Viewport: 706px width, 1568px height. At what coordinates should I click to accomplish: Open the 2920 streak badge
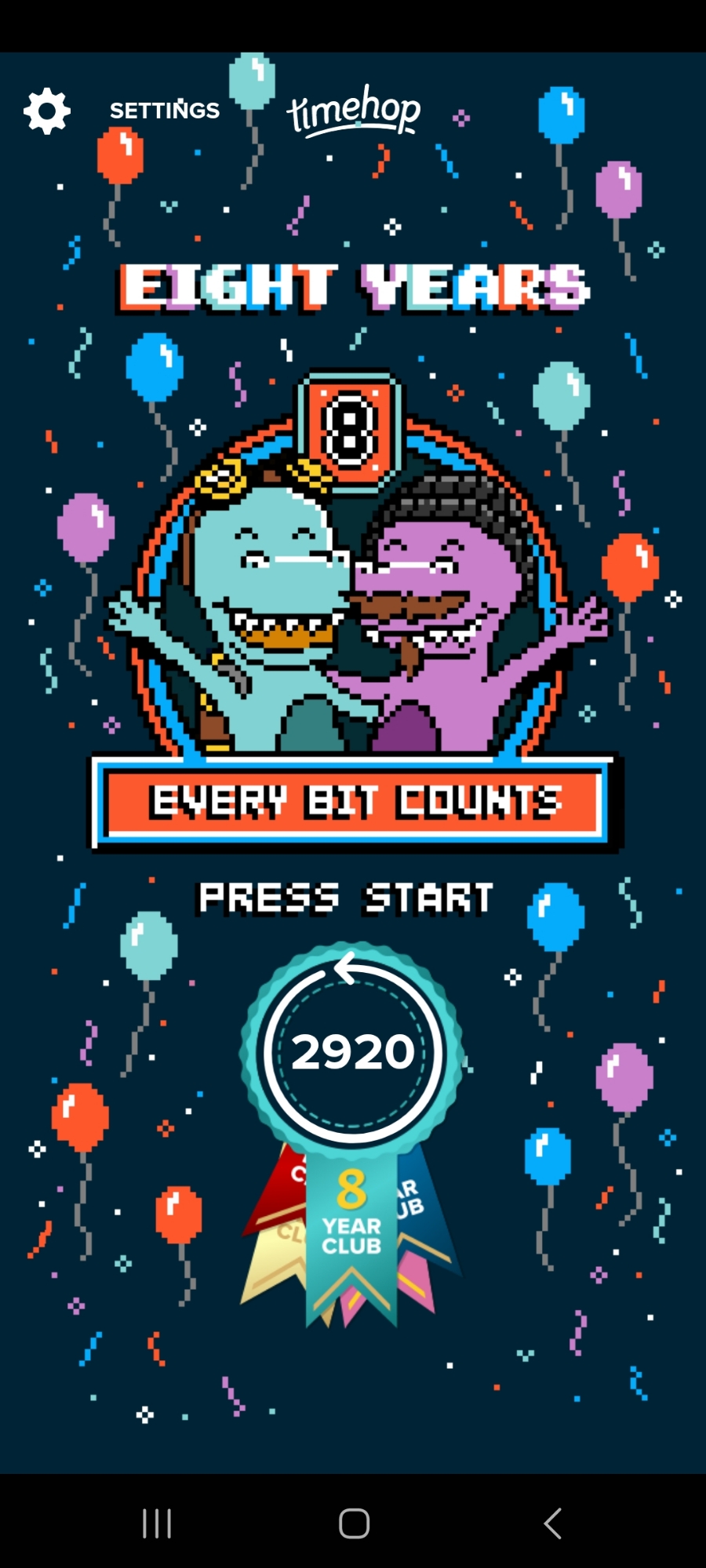click(352, 1052)
